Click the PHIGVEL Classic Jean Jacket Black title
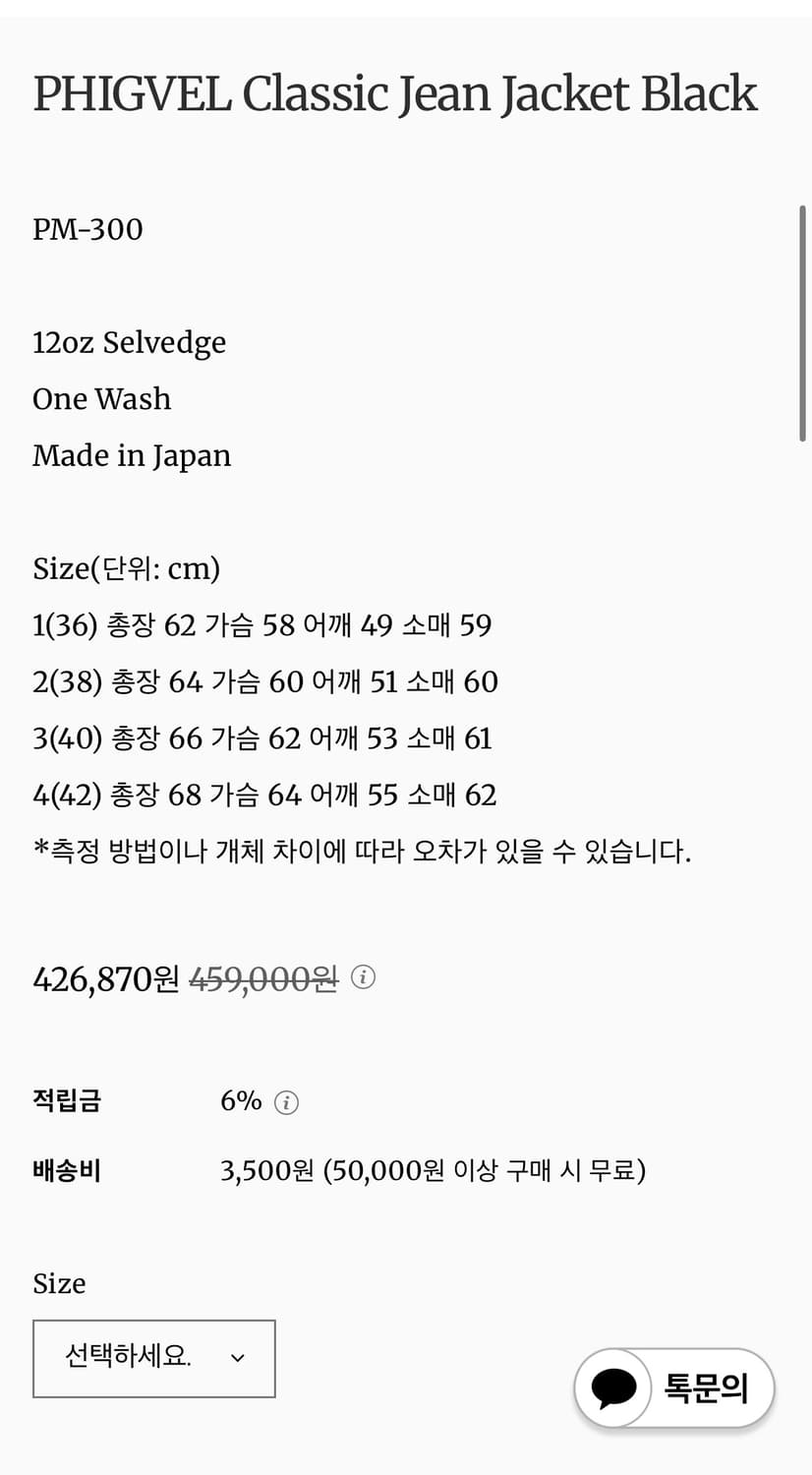 [x=393, y=93]
